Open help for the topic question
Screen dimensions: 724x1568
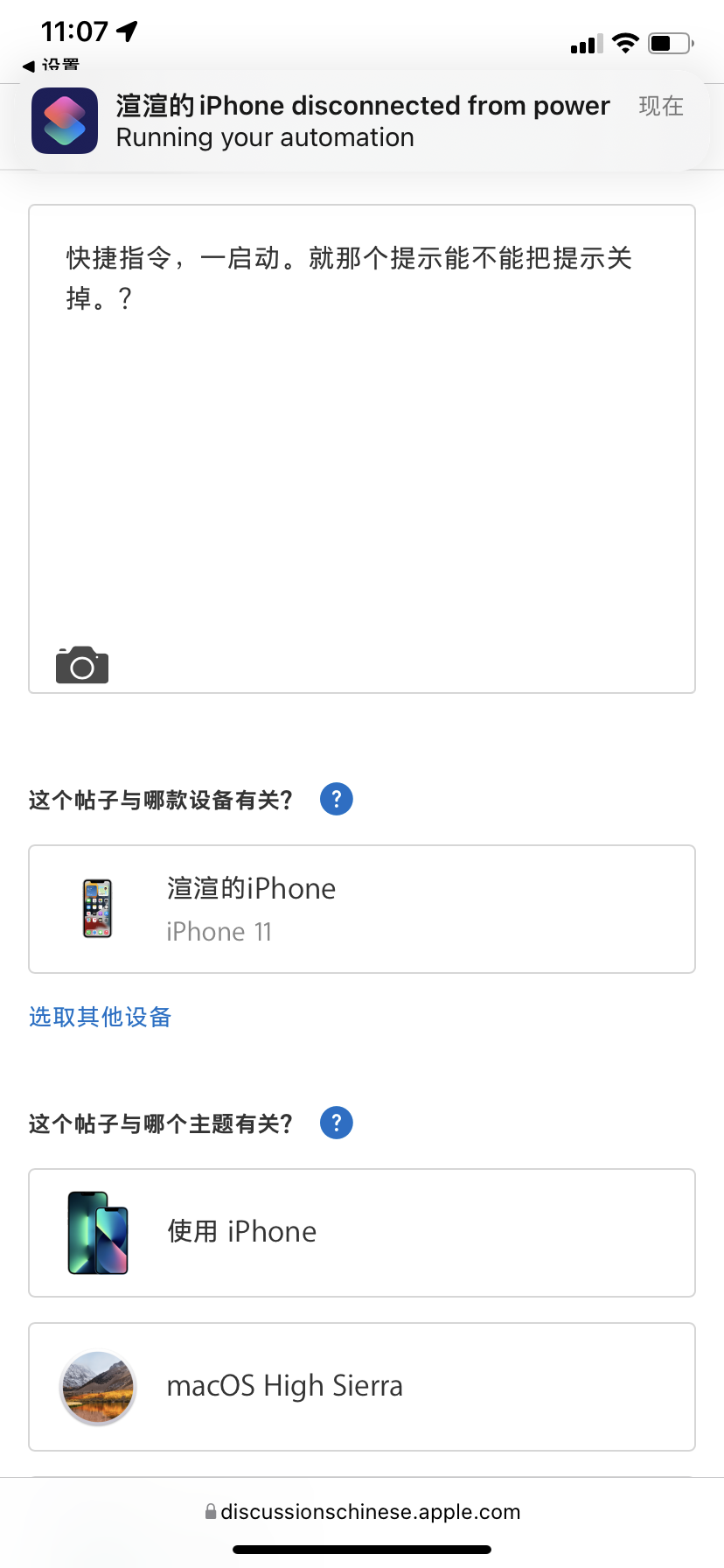click(x=337, y=1123)
